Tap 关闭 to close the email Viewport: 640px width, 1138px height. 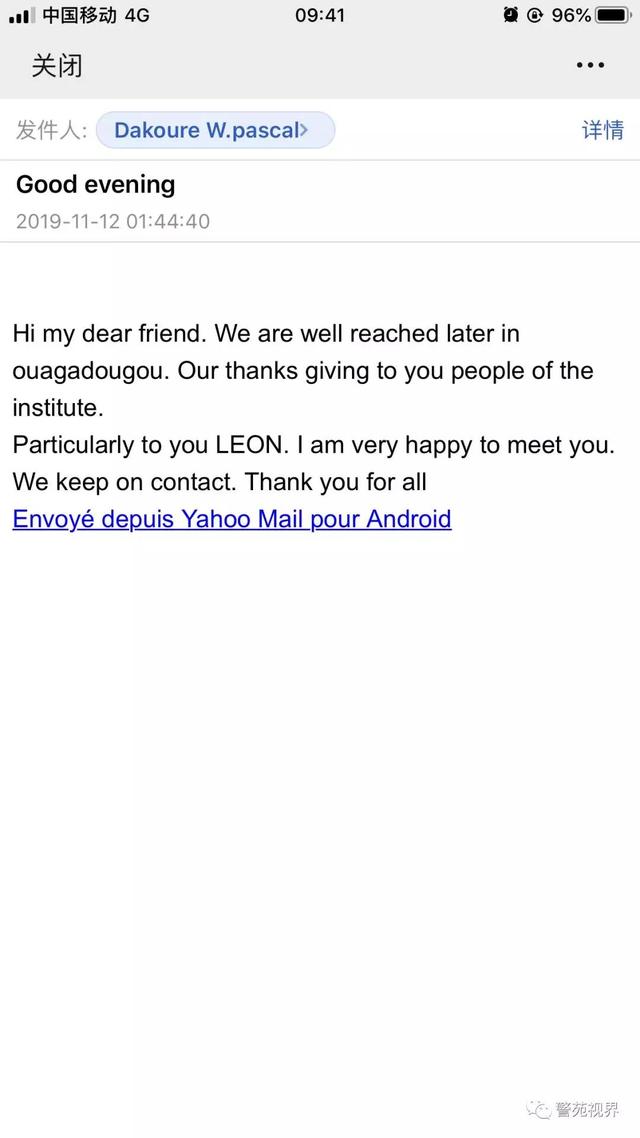coord(57,66)
